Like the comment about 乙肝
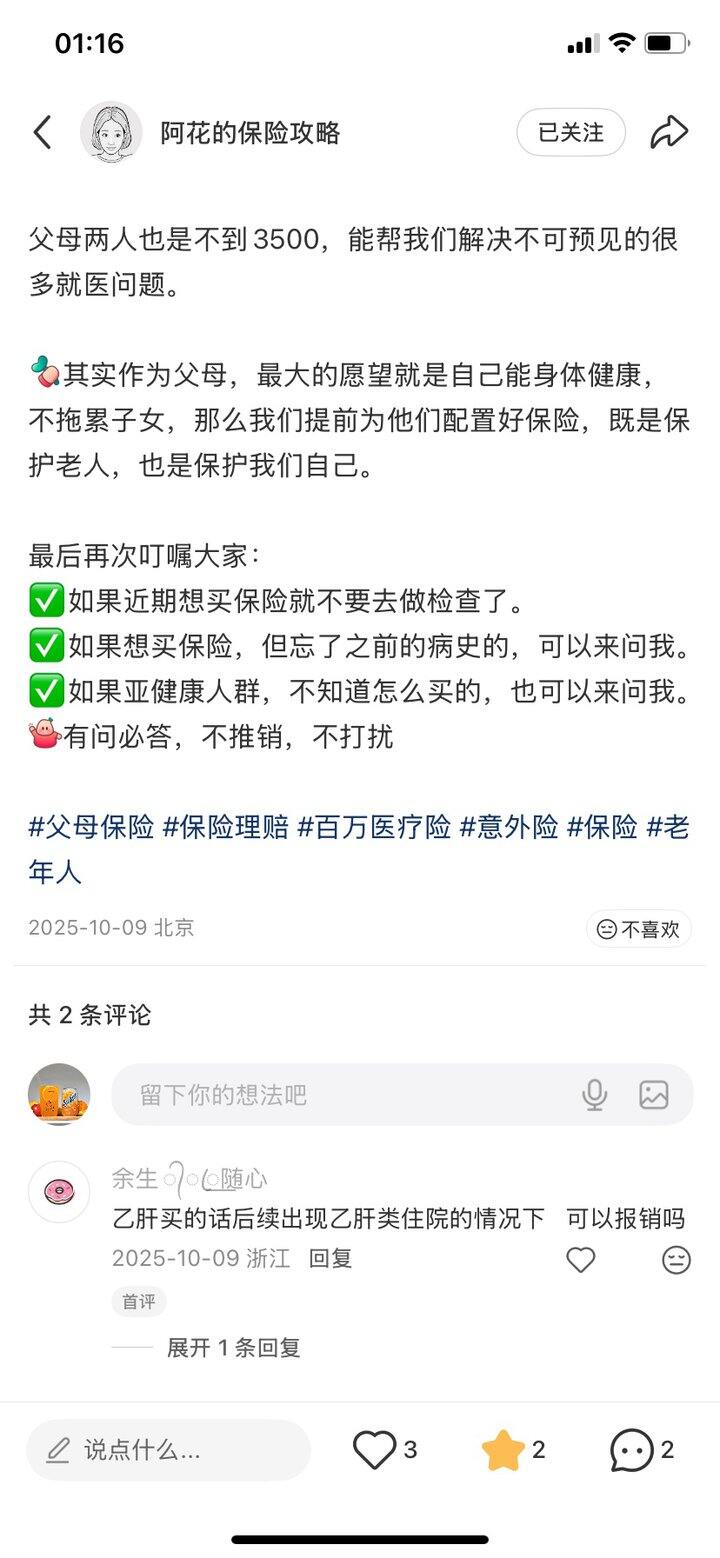 580,1260
